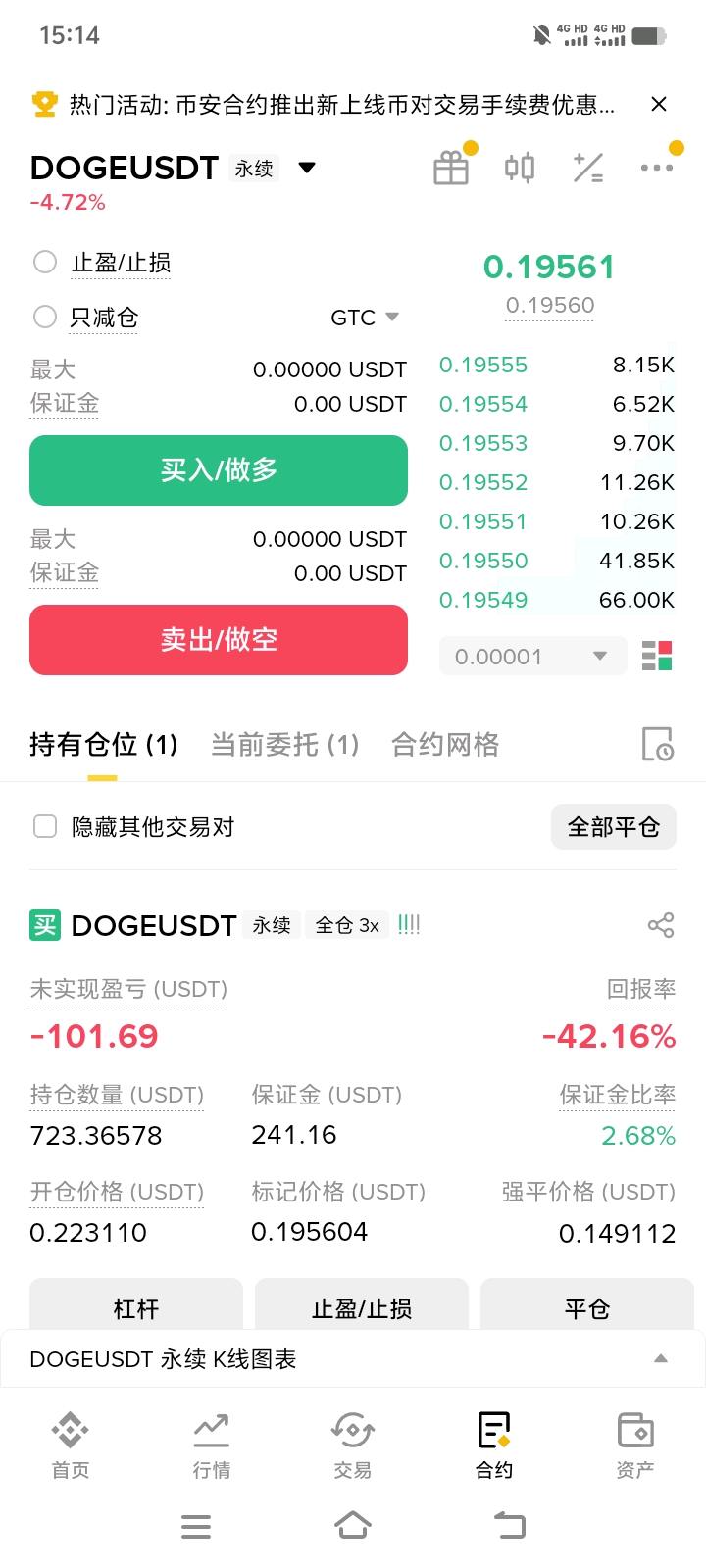Share the DOGEUSDT position
Viewport: 706px width, 1568px height.
(661, 925)
